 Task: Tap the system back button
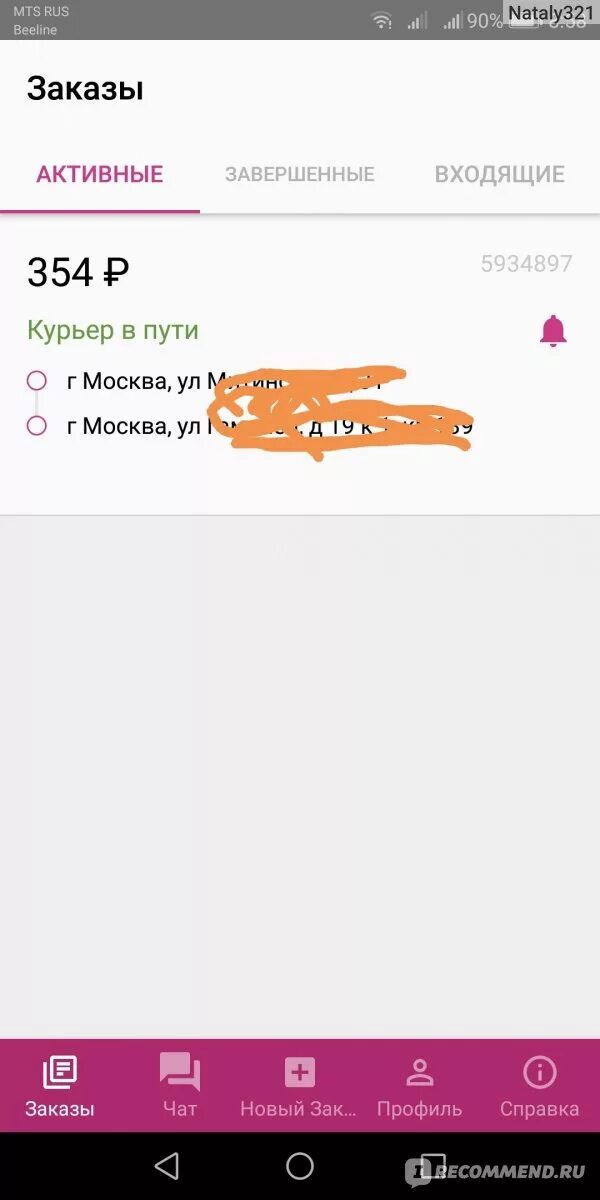click(167, 1166)
